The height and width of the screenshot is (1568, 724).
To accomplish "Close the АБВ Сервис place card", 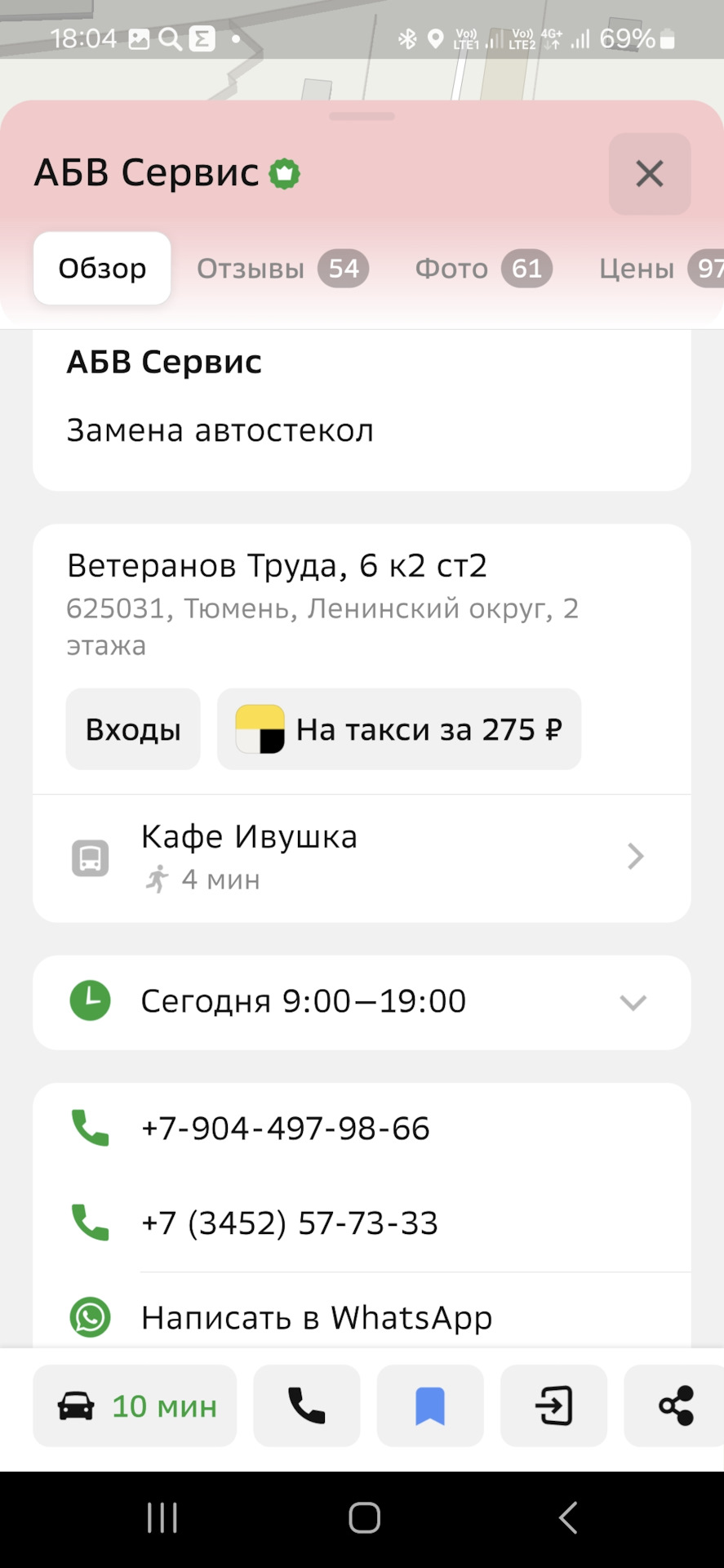I will [x=649, y=174].
